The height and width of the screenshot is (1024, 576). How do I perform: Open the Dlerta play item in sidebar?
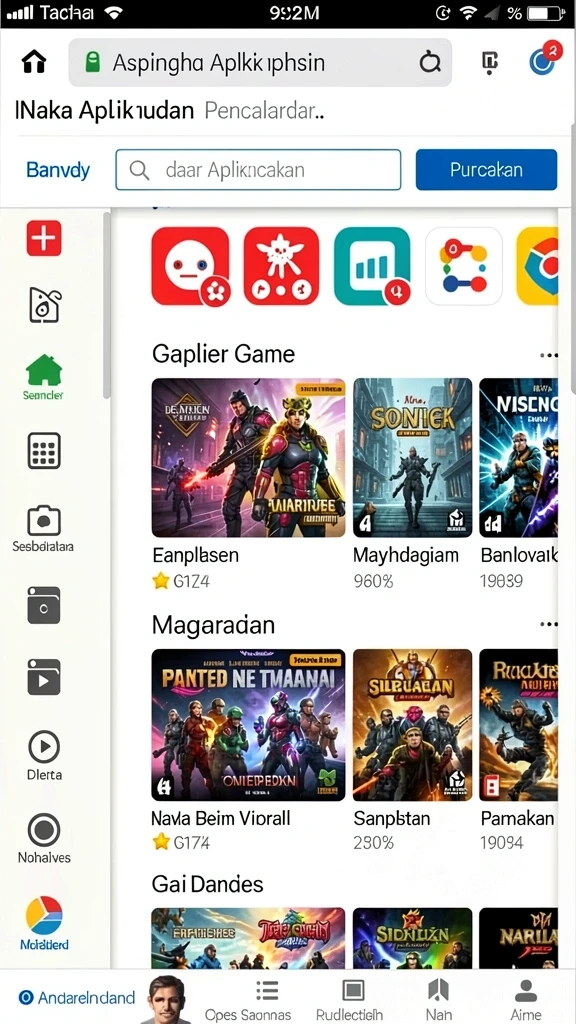44,756
